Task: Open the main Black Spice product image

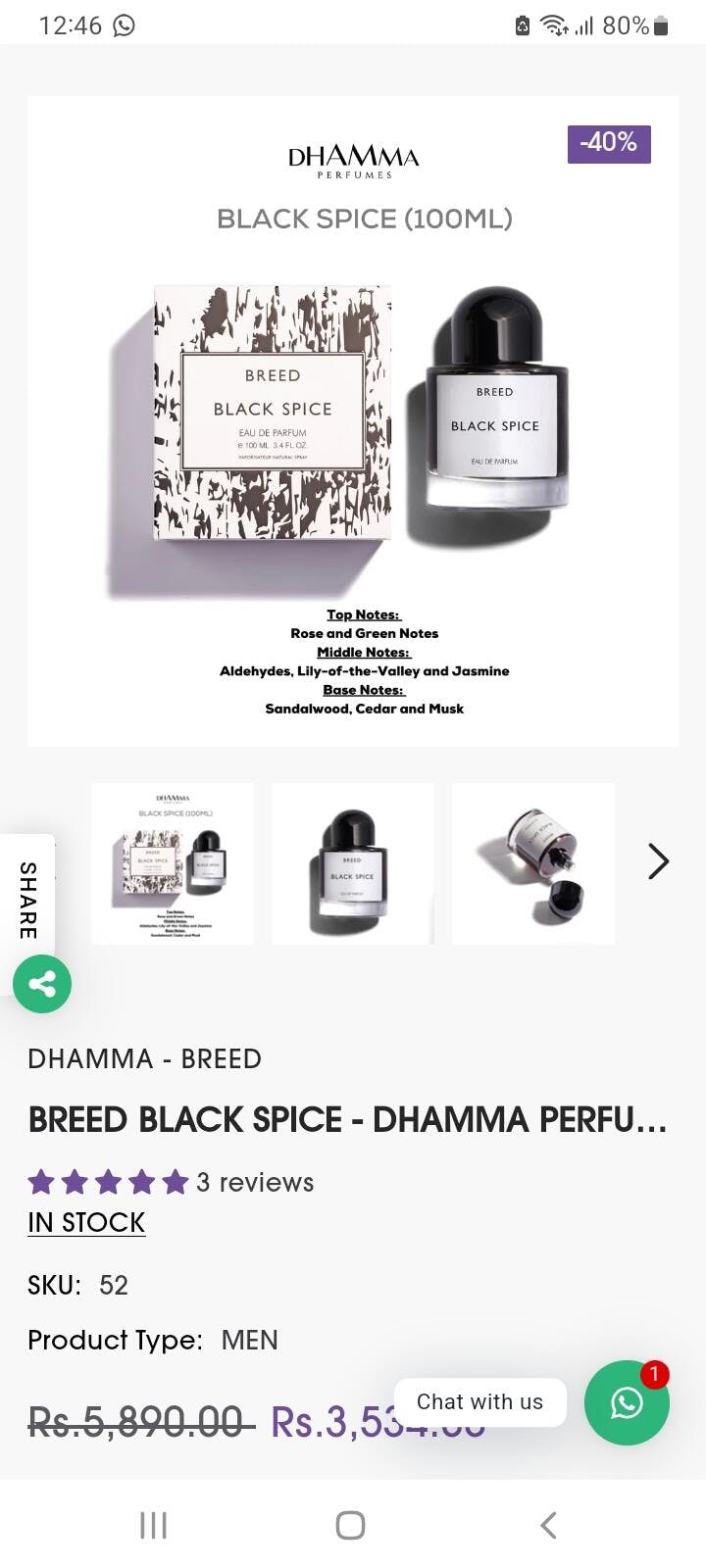Action: tap(353, 421)
